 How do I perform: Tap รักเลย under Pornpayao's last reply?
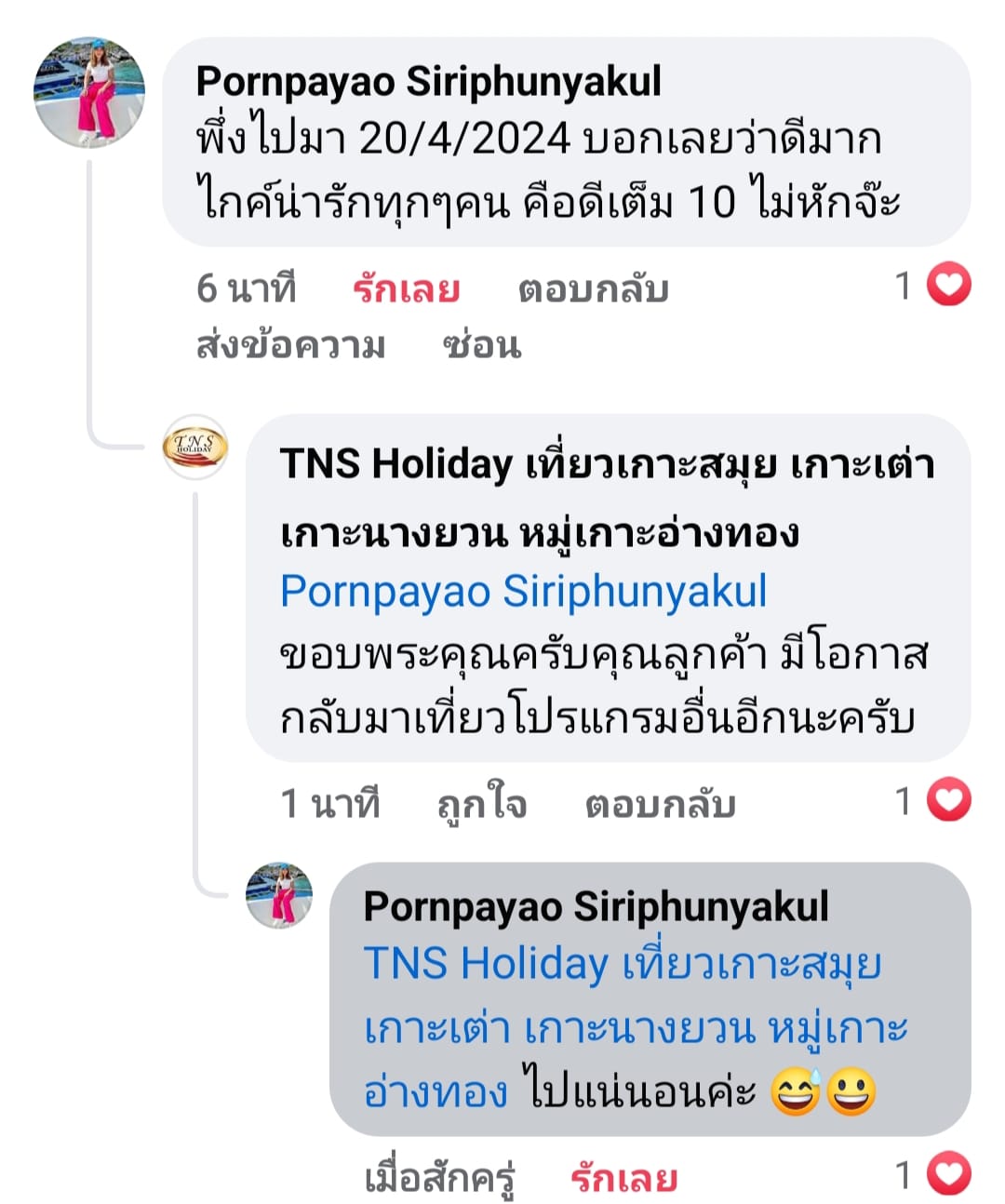[x=623, y=1179]
